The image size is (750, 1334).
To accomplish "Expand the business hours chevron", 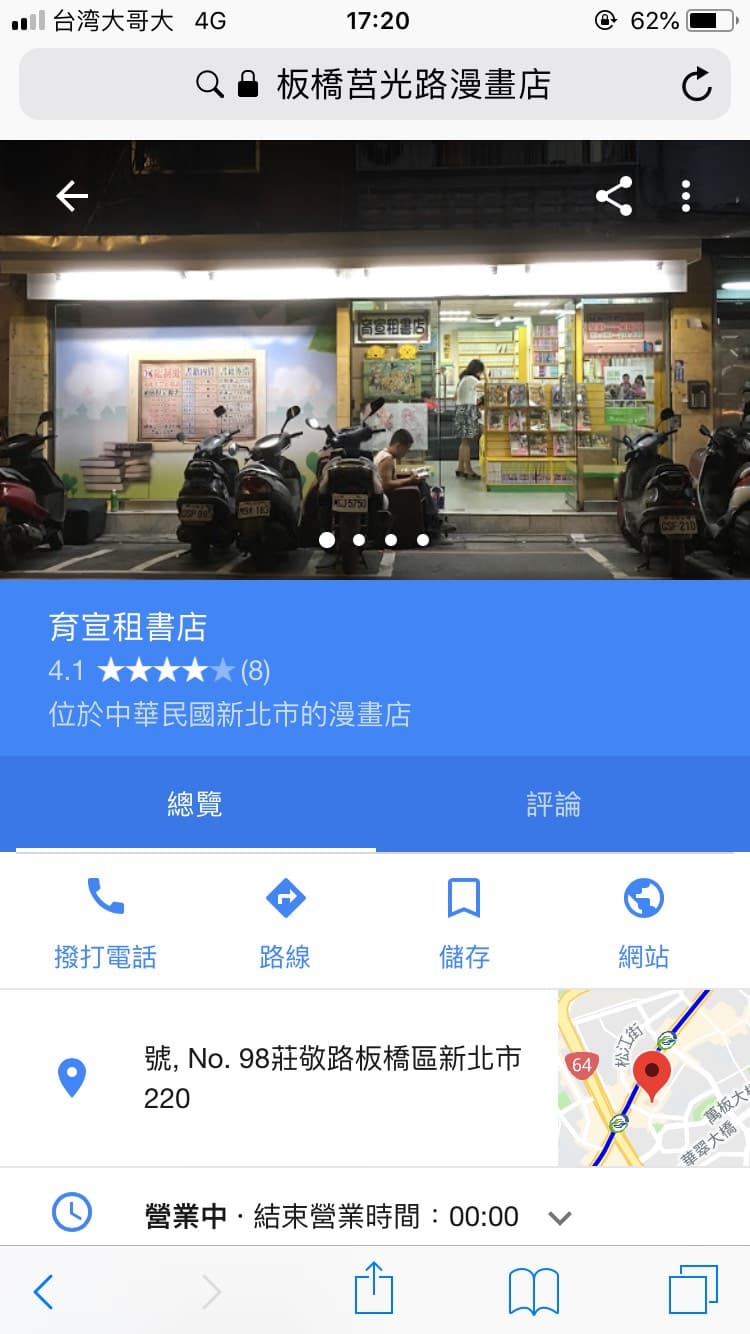I will pyautogui.click(x=560, y=1217).
